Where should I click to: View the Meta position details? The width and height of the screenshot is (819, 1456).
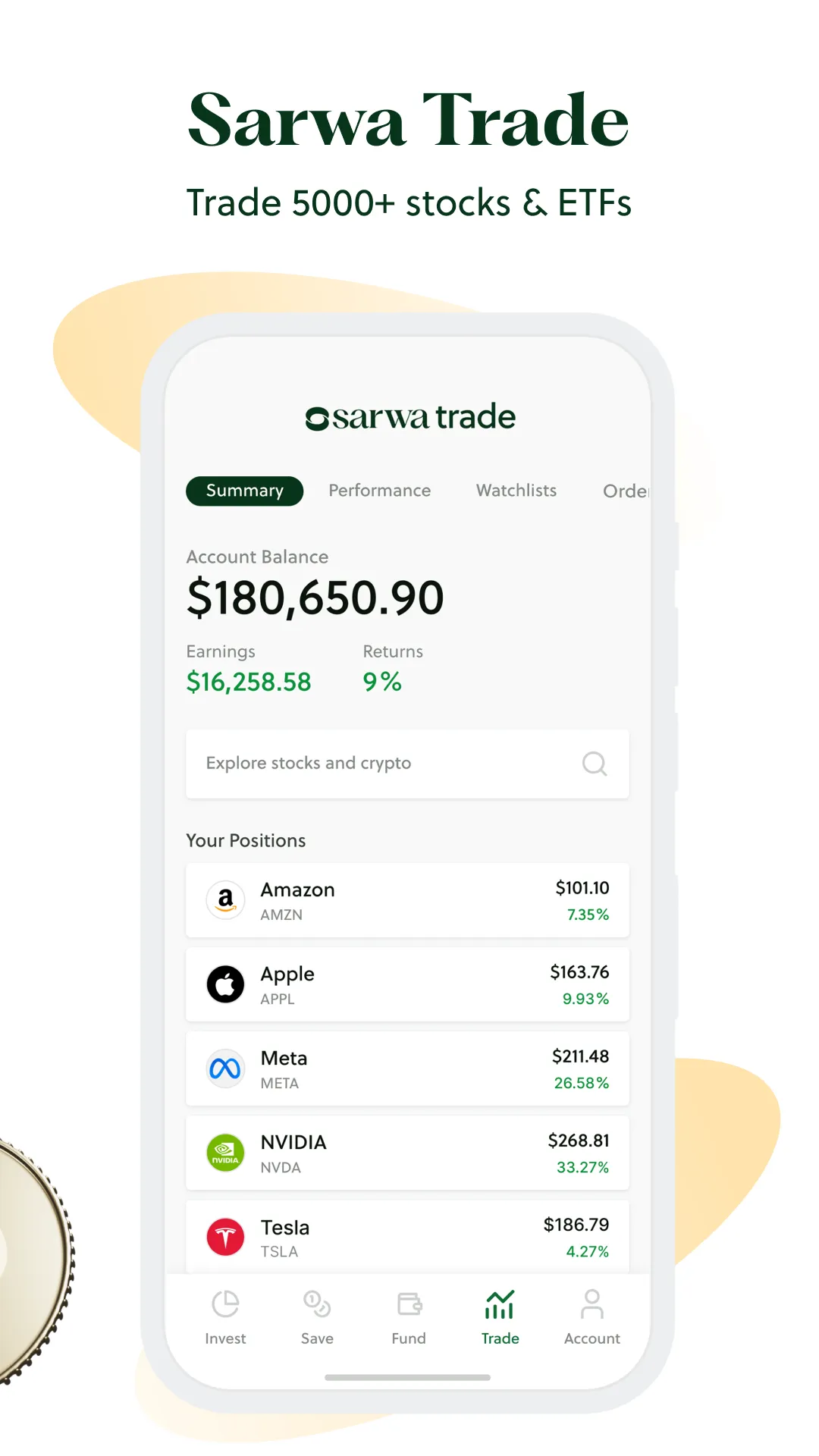[407, 1068]
